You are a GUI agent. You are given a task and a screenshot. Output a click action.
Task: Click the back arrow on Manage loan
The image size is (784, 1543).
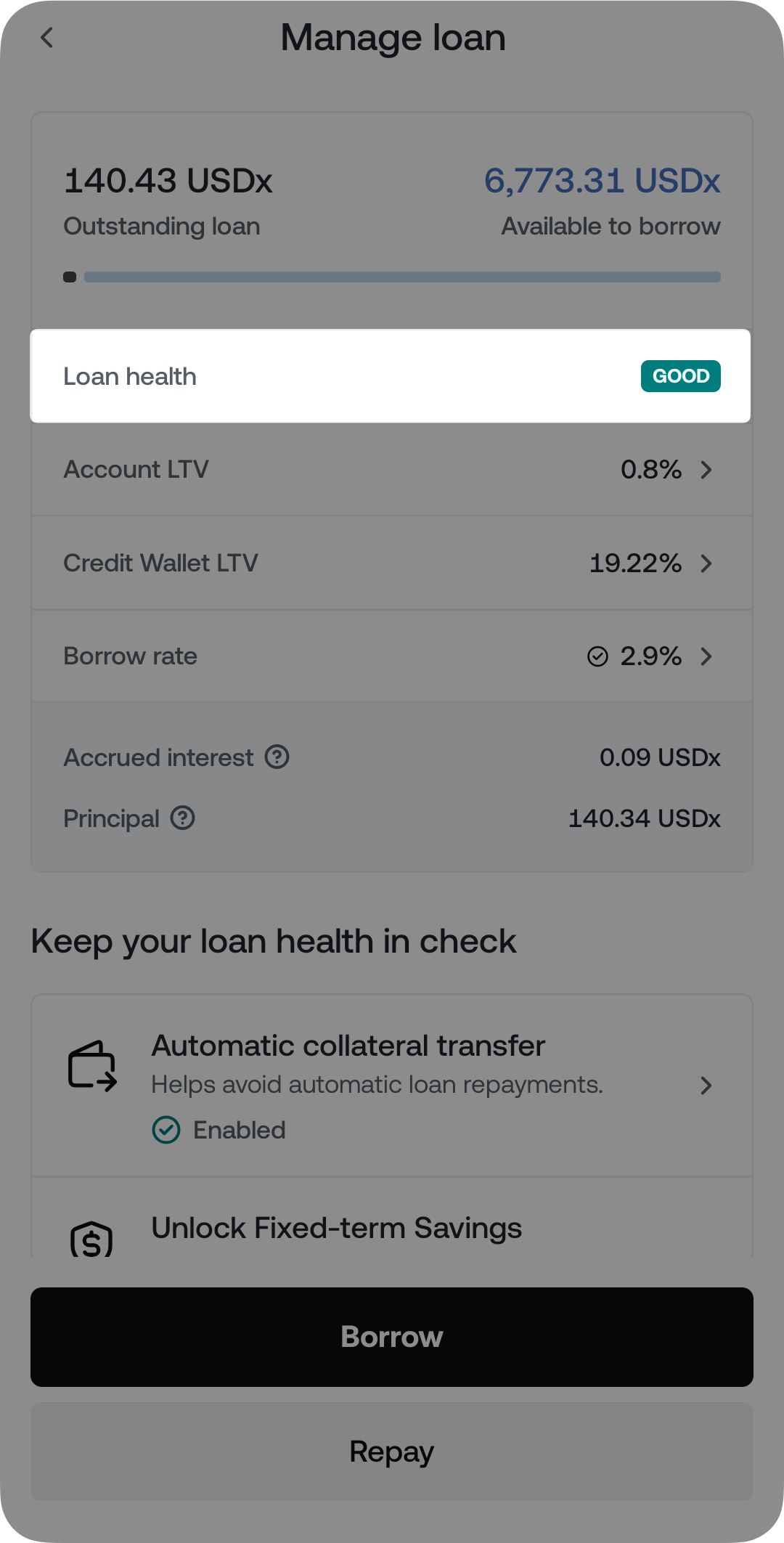click(48, 38)
